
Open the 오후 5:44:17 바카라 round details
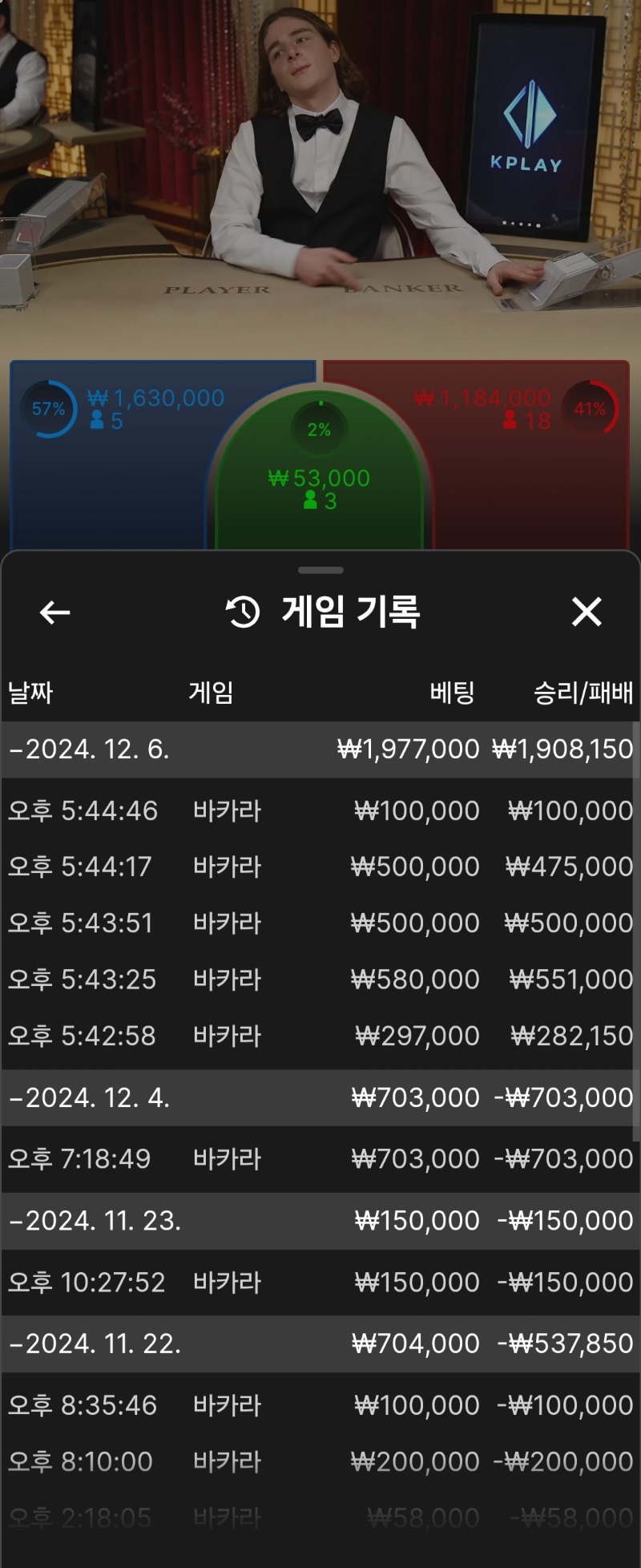320,867
